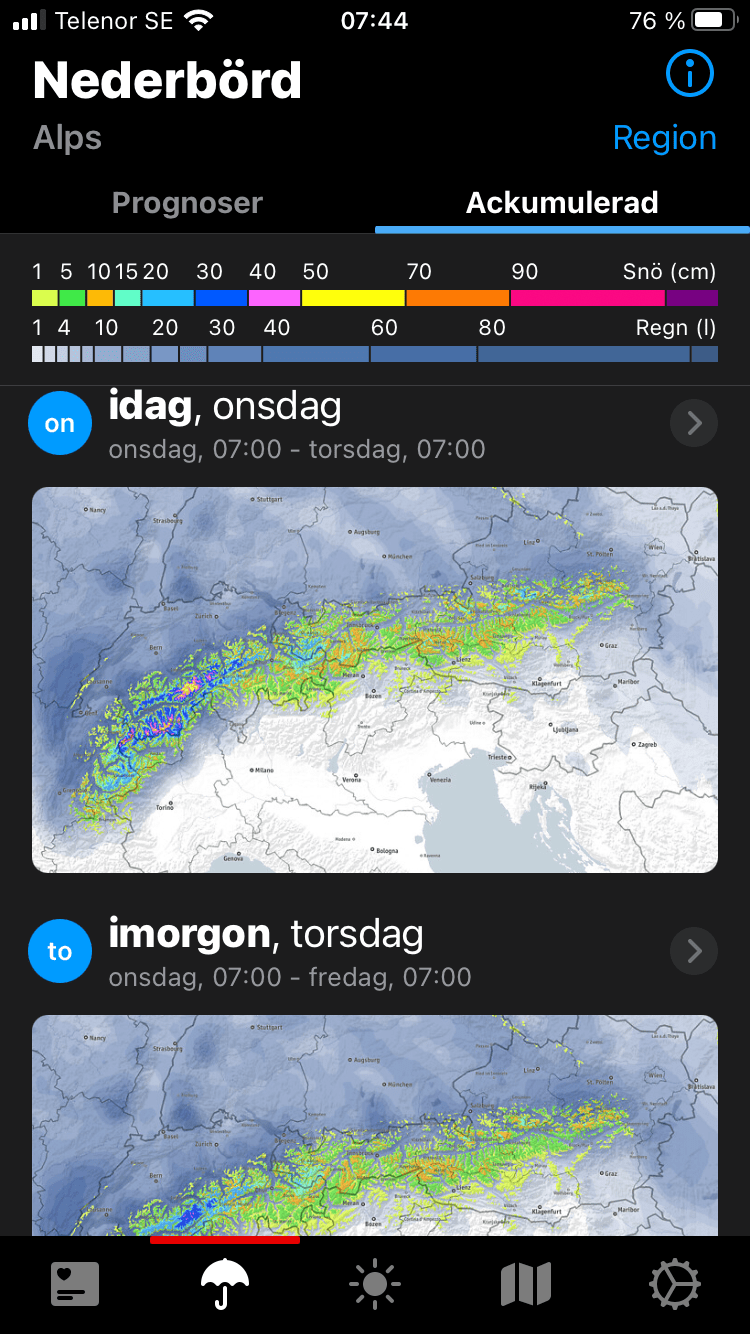This screenshot has height=1334, width=750.
Task: Open the info icon
Action: (x=690, y=74)
